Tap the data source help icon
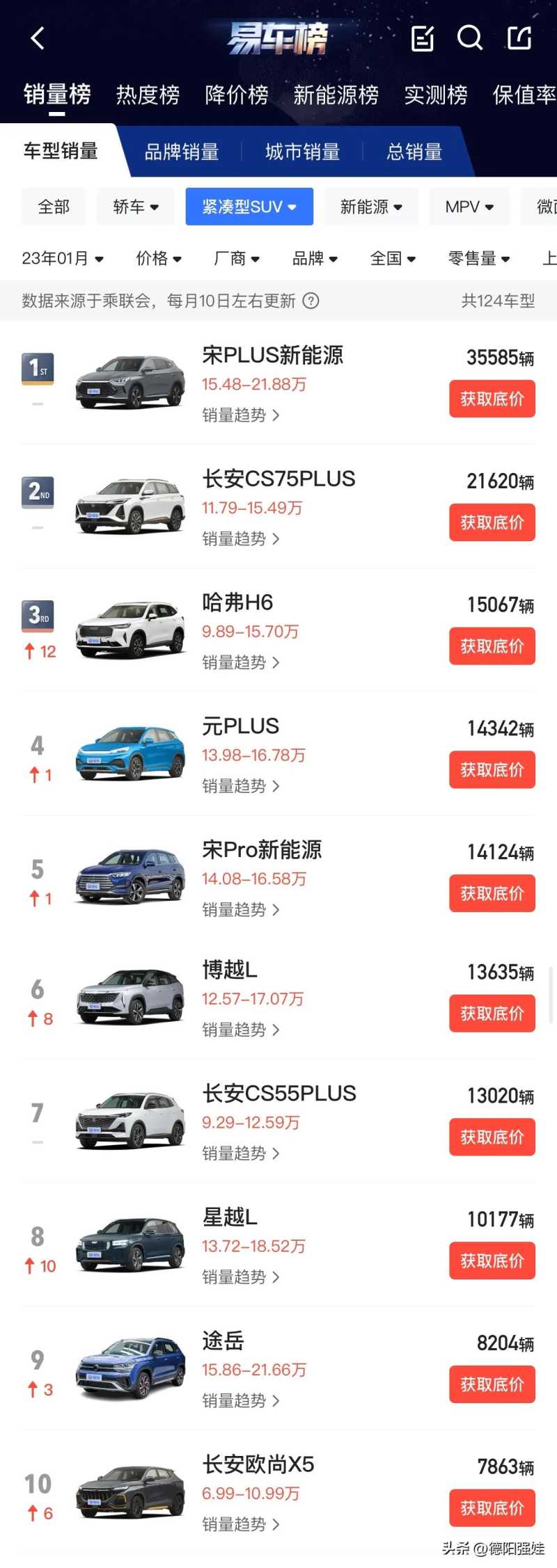Viewport: 557px width, 1568px height. (311, 301)
